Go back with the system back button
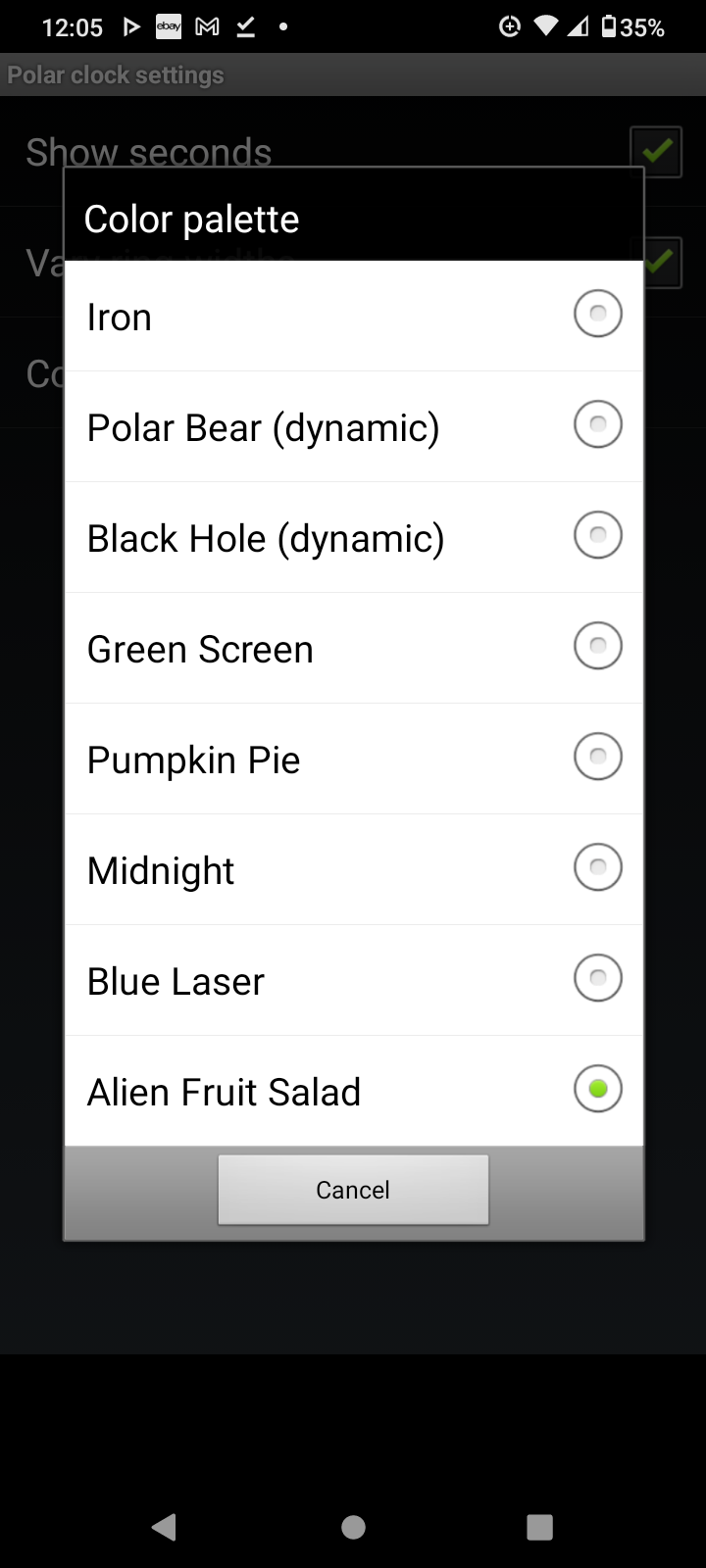 pos(164,1527)
